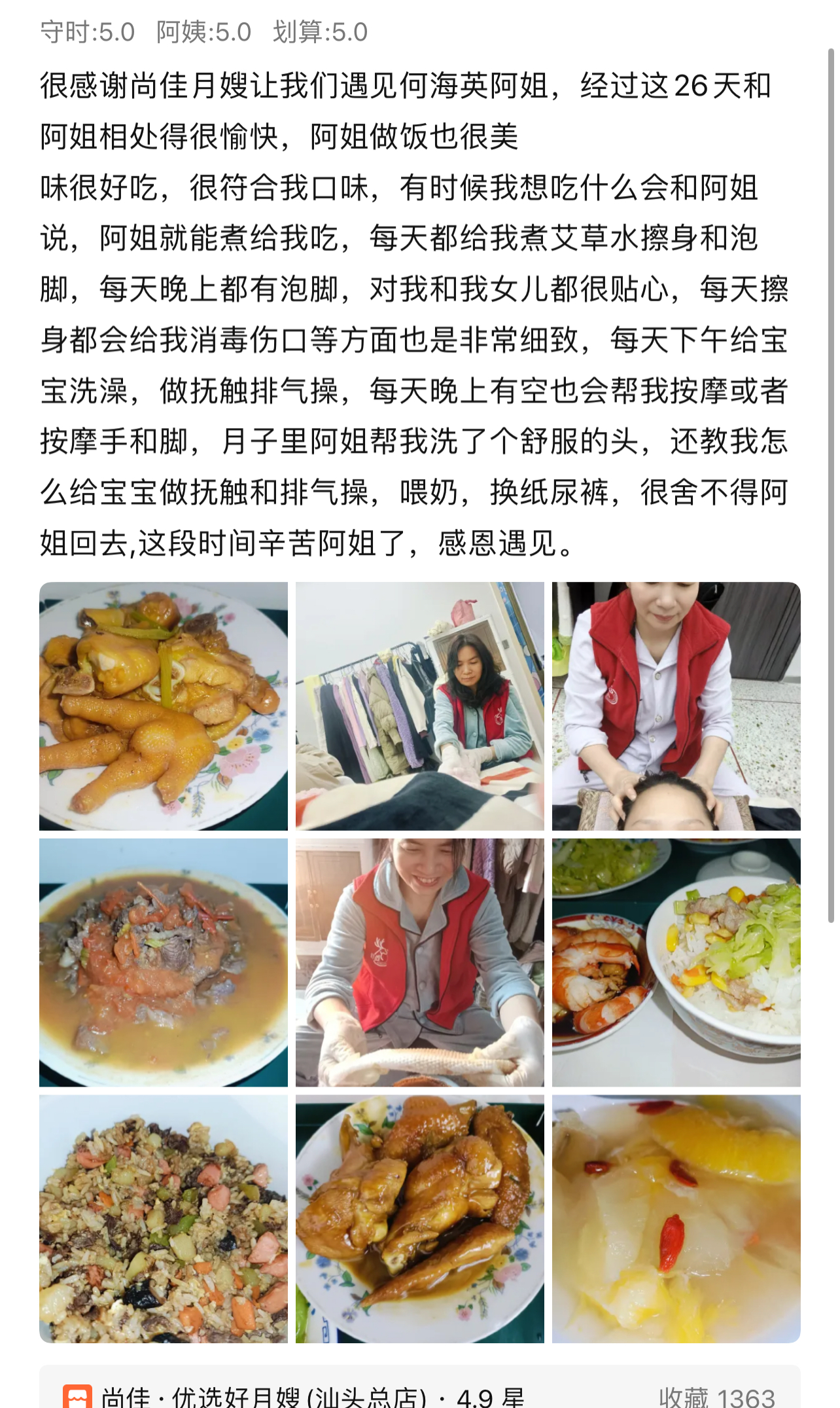View the beef in tomato sauce photo
Screen dimensions: 840x1408
point(164,962)
